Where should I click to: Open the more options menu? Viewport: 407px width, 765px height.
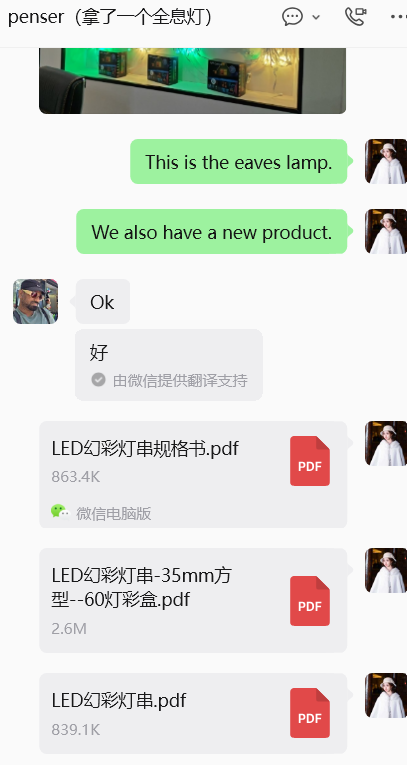[x=399, y=17]
